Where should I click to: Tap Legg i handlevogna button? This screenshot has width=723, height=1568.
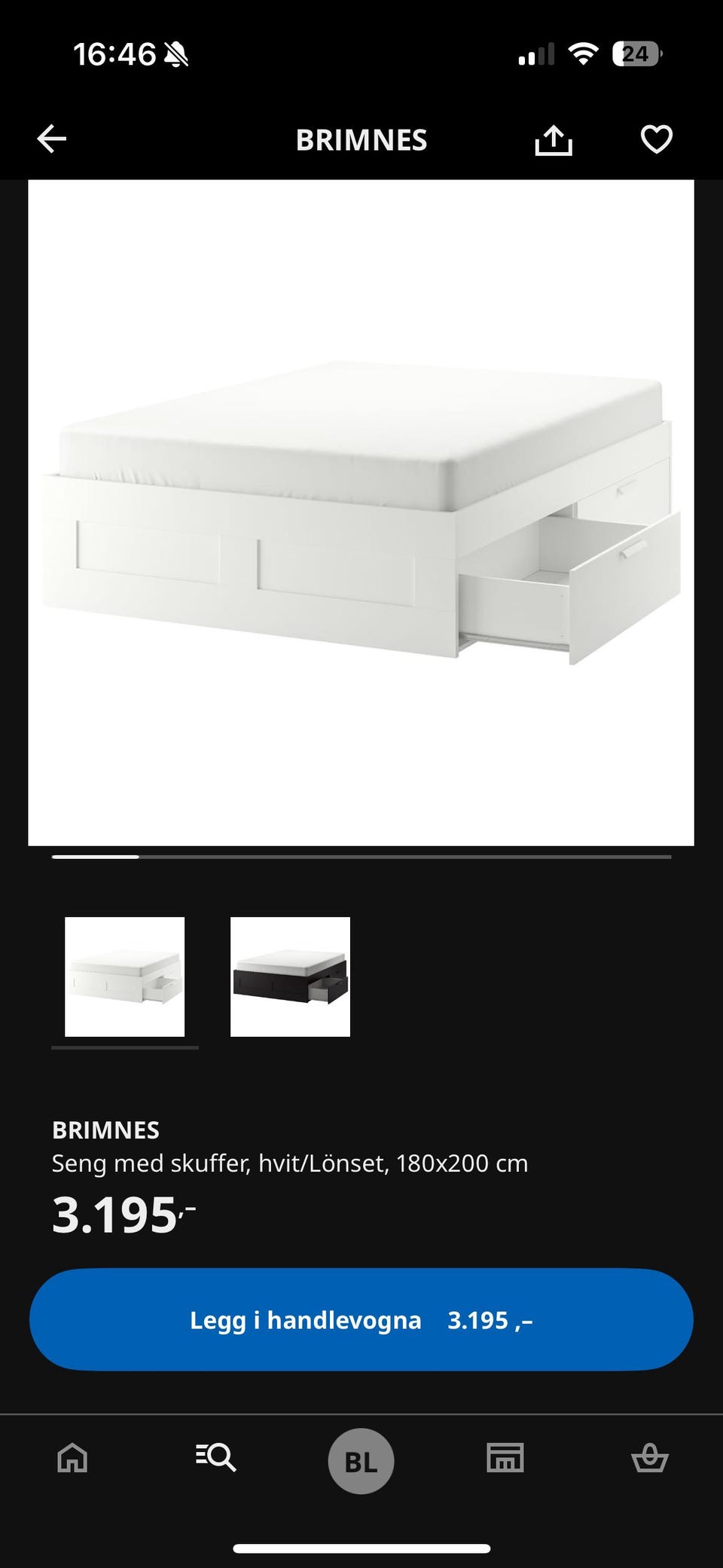point(361,1319)
